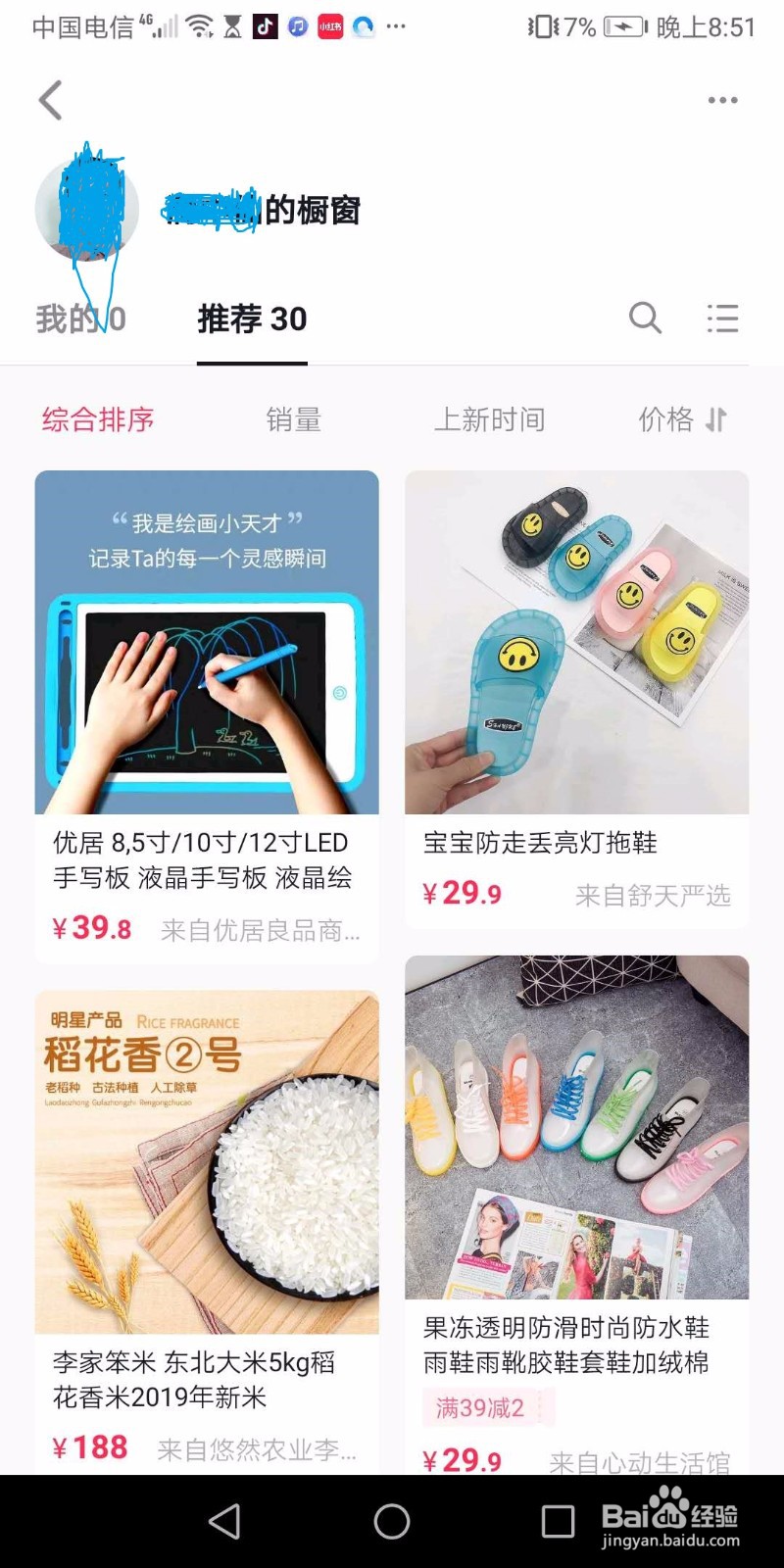The image size is (784, 1568).
Task: Tap the 来自舒天严选 store link
Action: tap(650, 895)
